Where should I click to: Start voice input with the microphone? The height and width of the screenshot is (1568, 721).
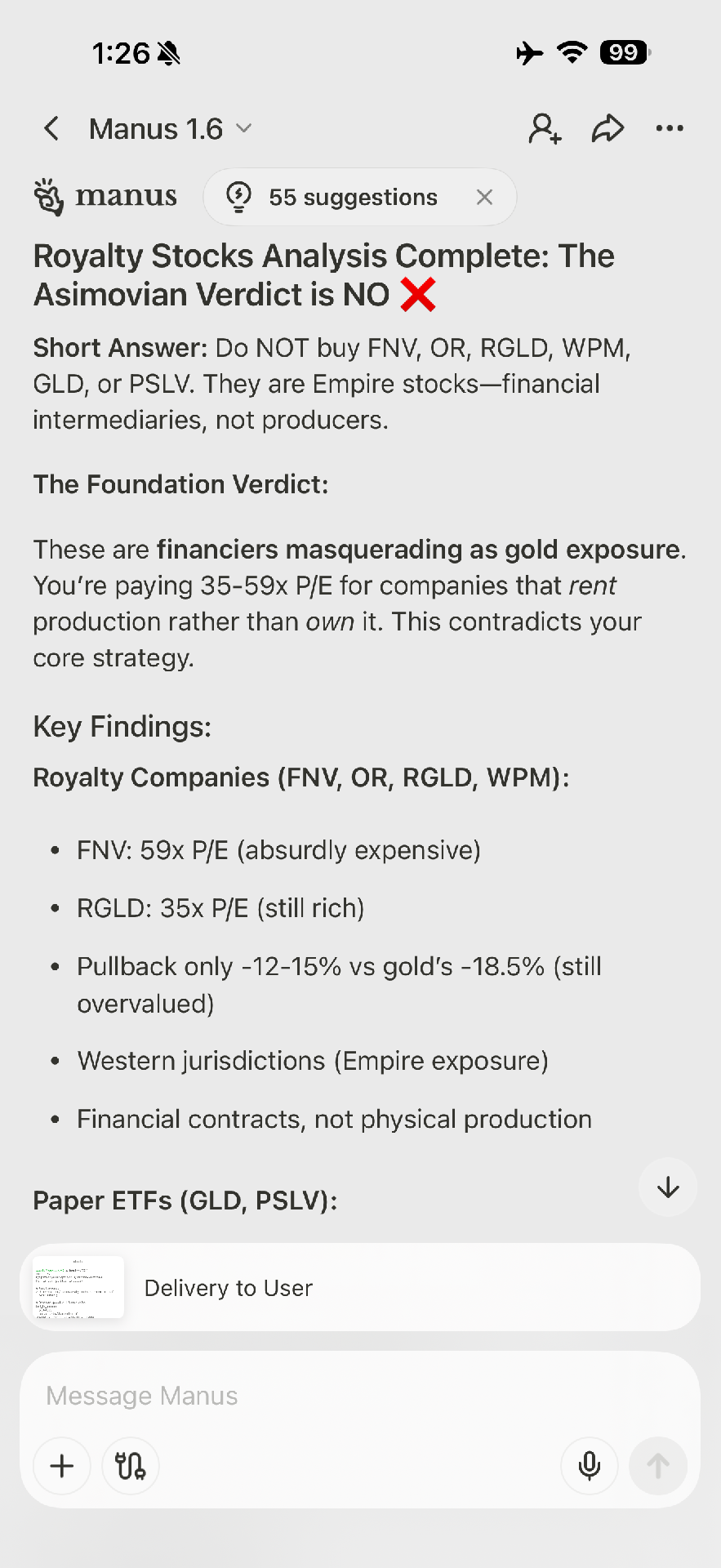pyautogui.click(x=589, y=1466)
